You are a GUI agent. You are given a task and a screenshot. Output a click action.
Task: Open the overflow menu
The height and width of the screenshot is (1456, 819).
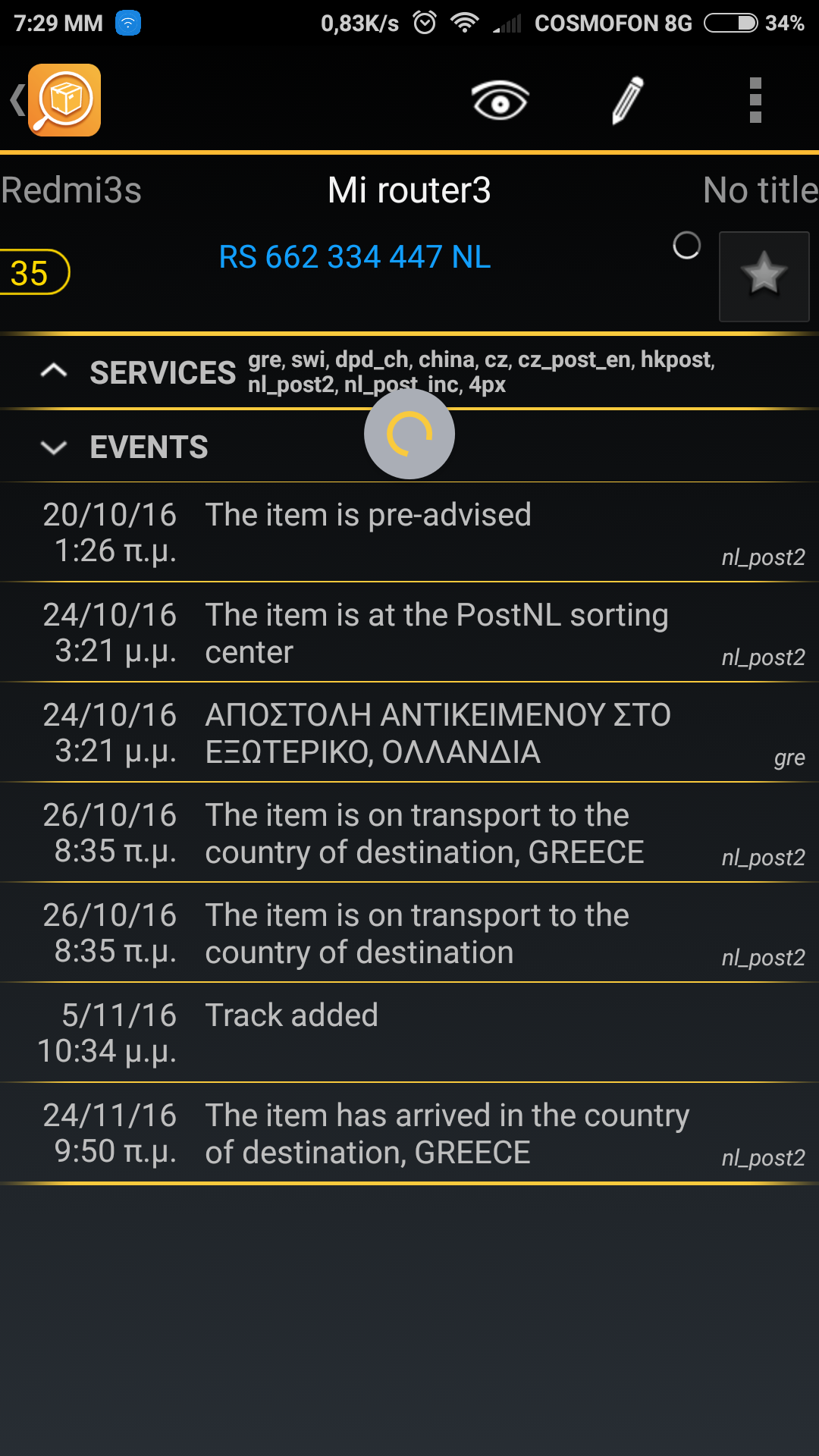point(755,100)
